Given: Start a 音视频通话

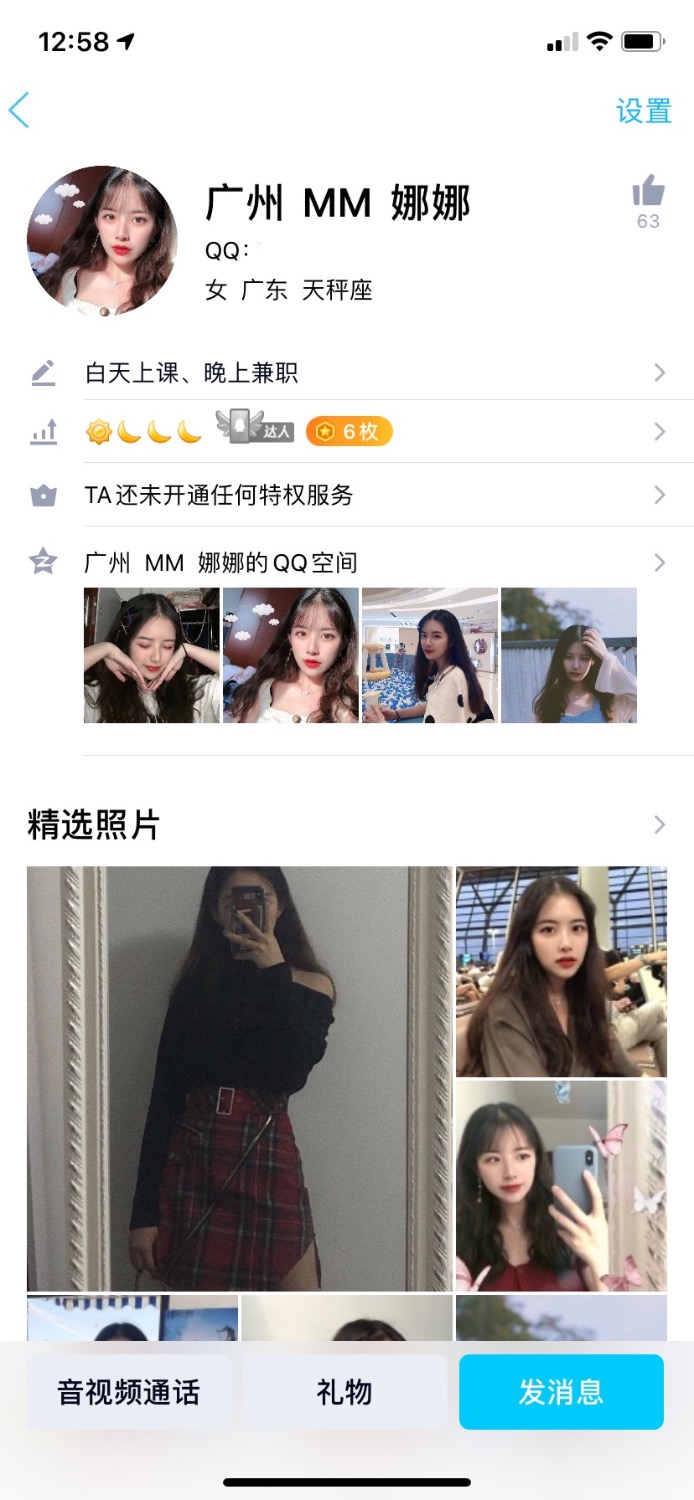Looking at the screenshot, I should (129, 1392).
